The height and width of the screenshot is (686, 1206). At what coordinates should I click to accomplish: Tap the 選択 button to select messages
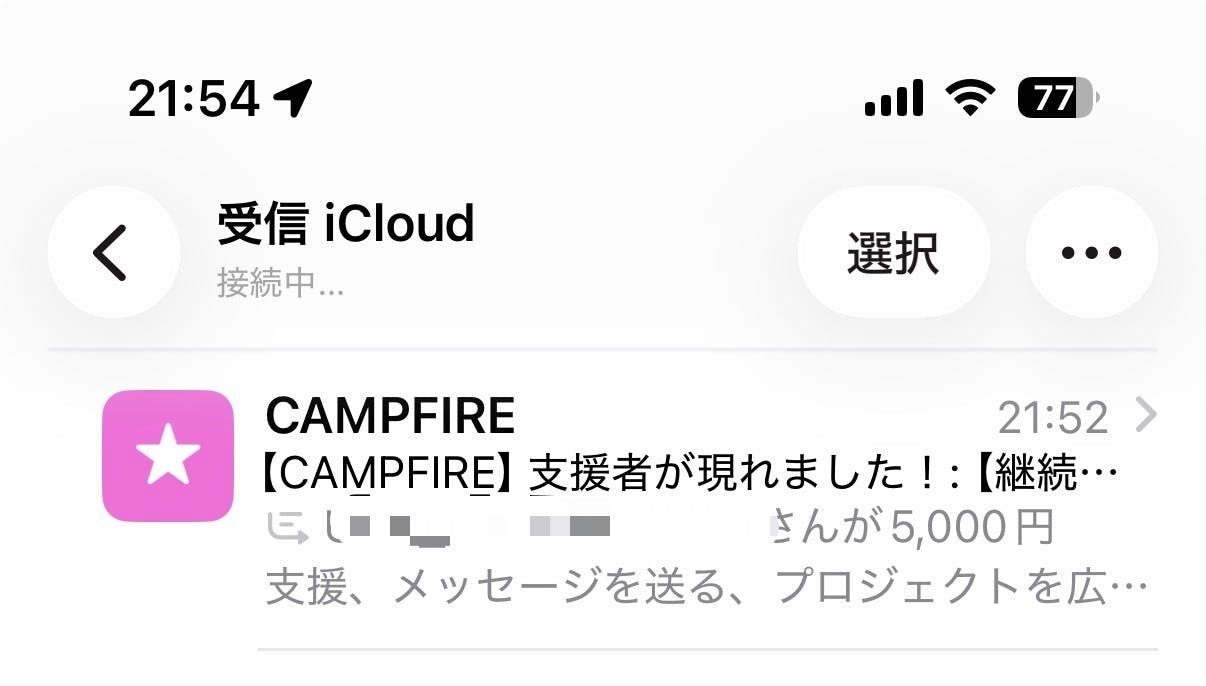click(892, 252)
